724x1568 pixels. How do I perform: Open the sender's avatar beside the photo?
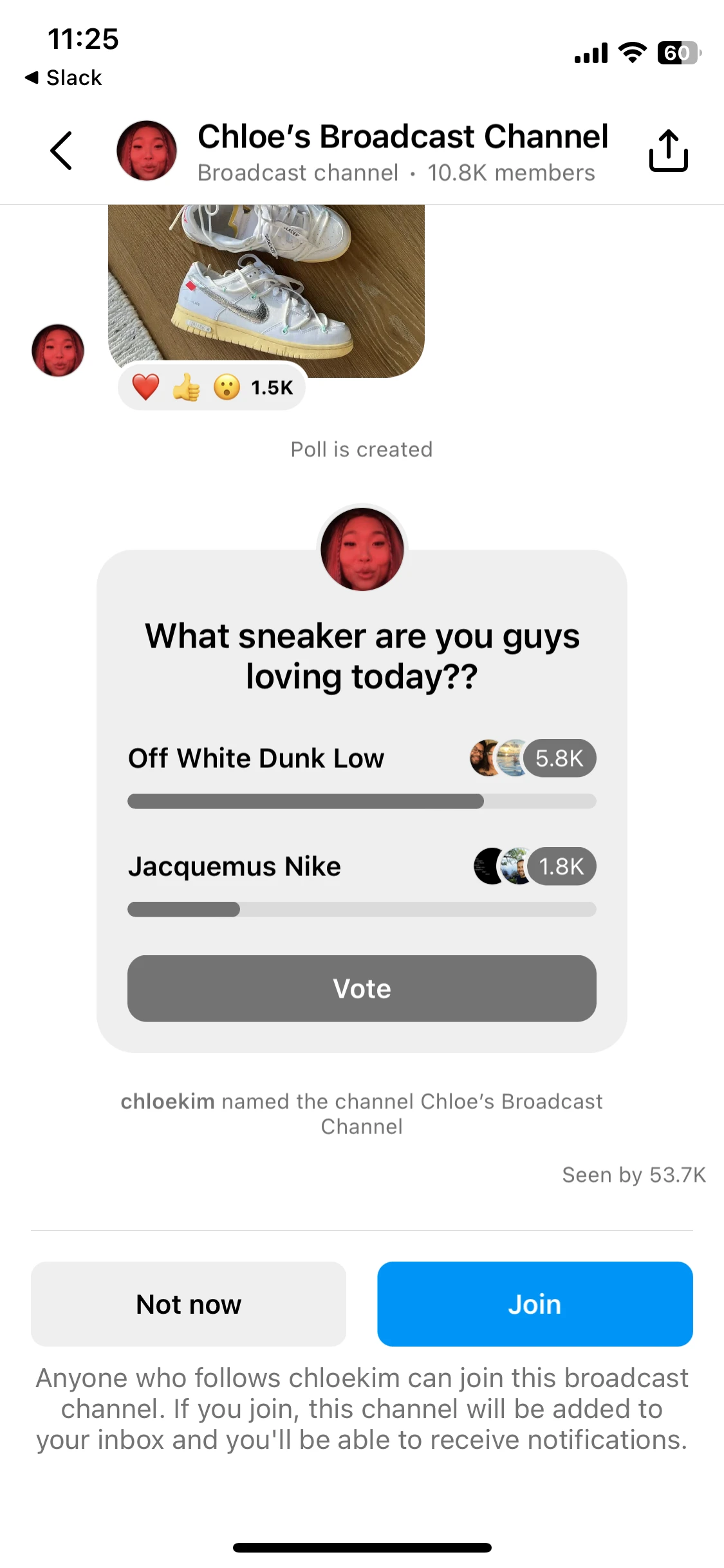coord(58,350)
